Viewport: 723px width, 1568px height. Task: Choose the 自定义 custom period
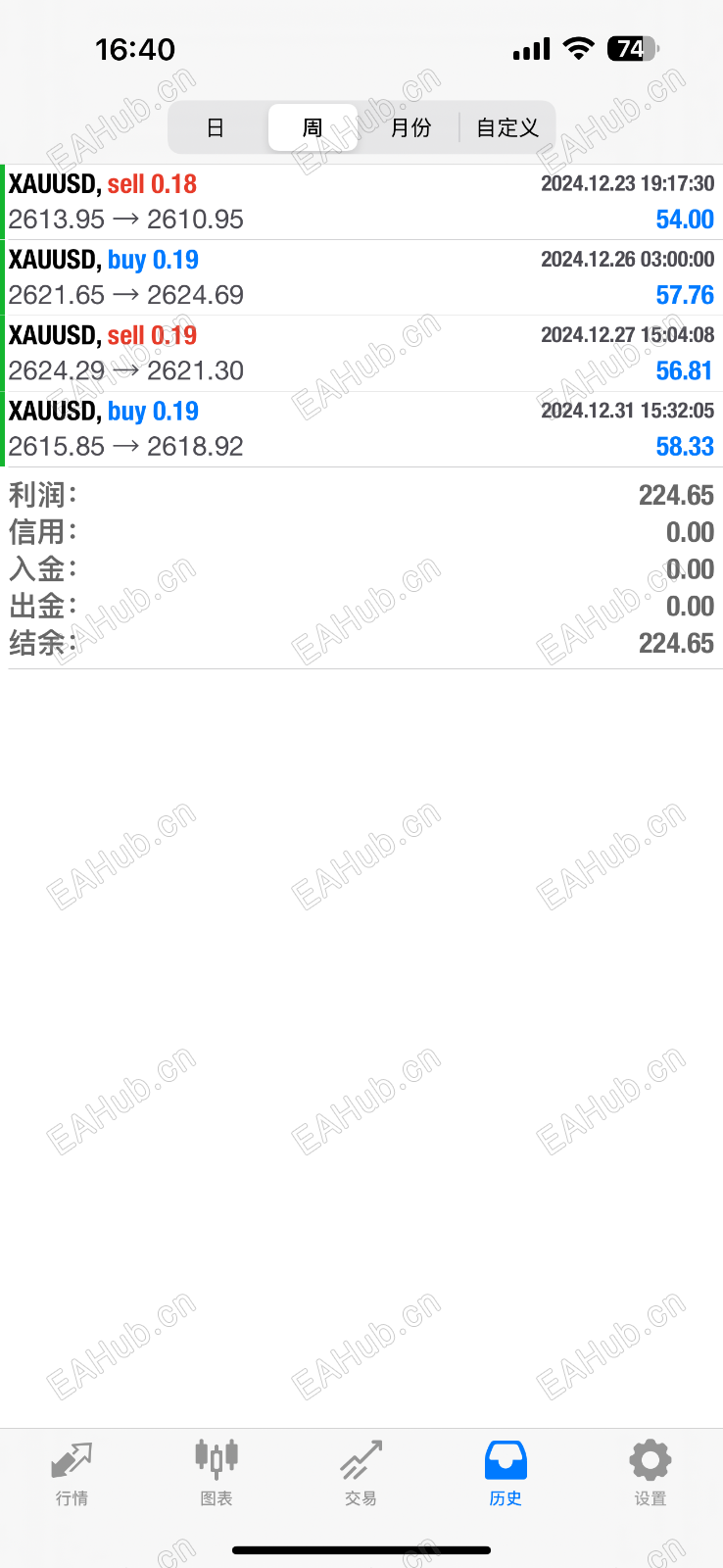(507, 127)
